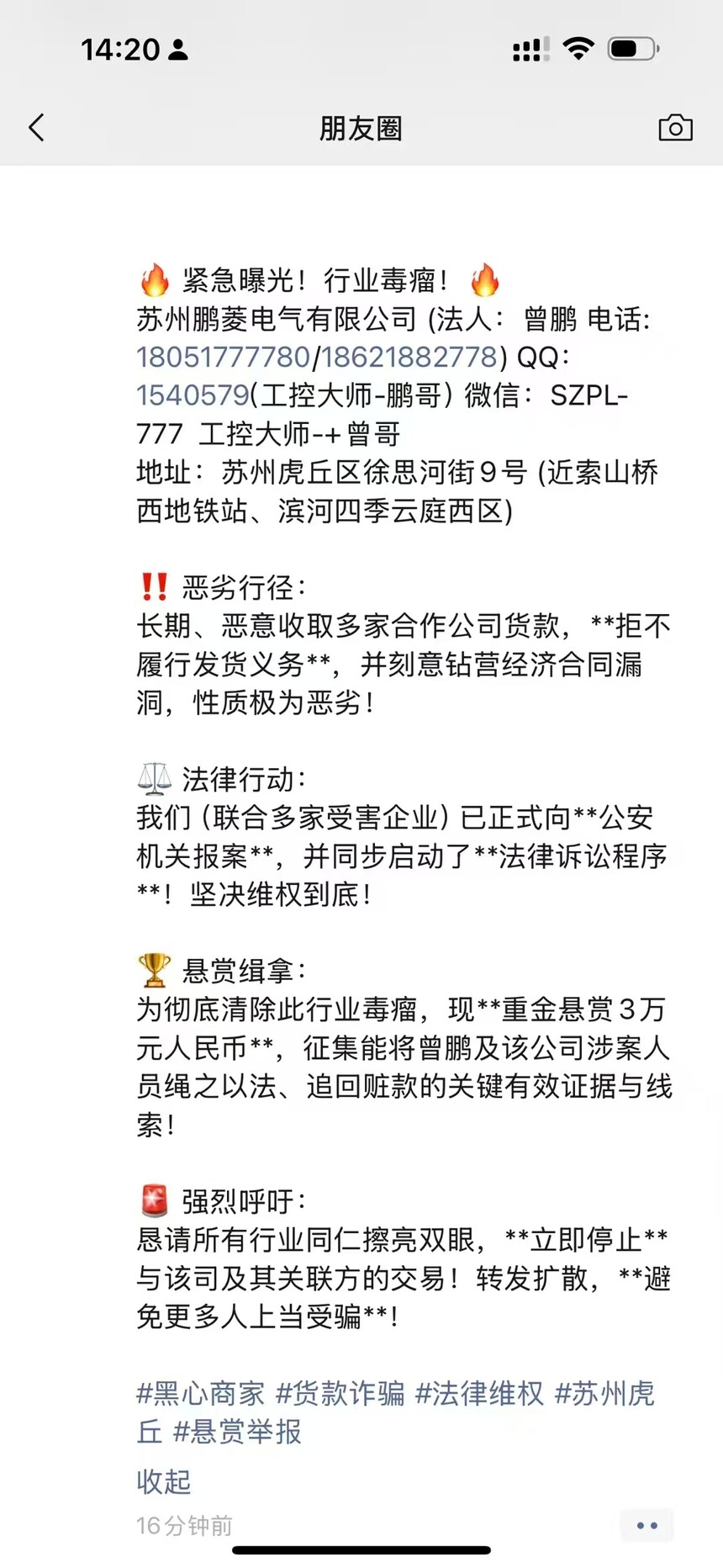Open the like and comment menu

click(646, 1525)
